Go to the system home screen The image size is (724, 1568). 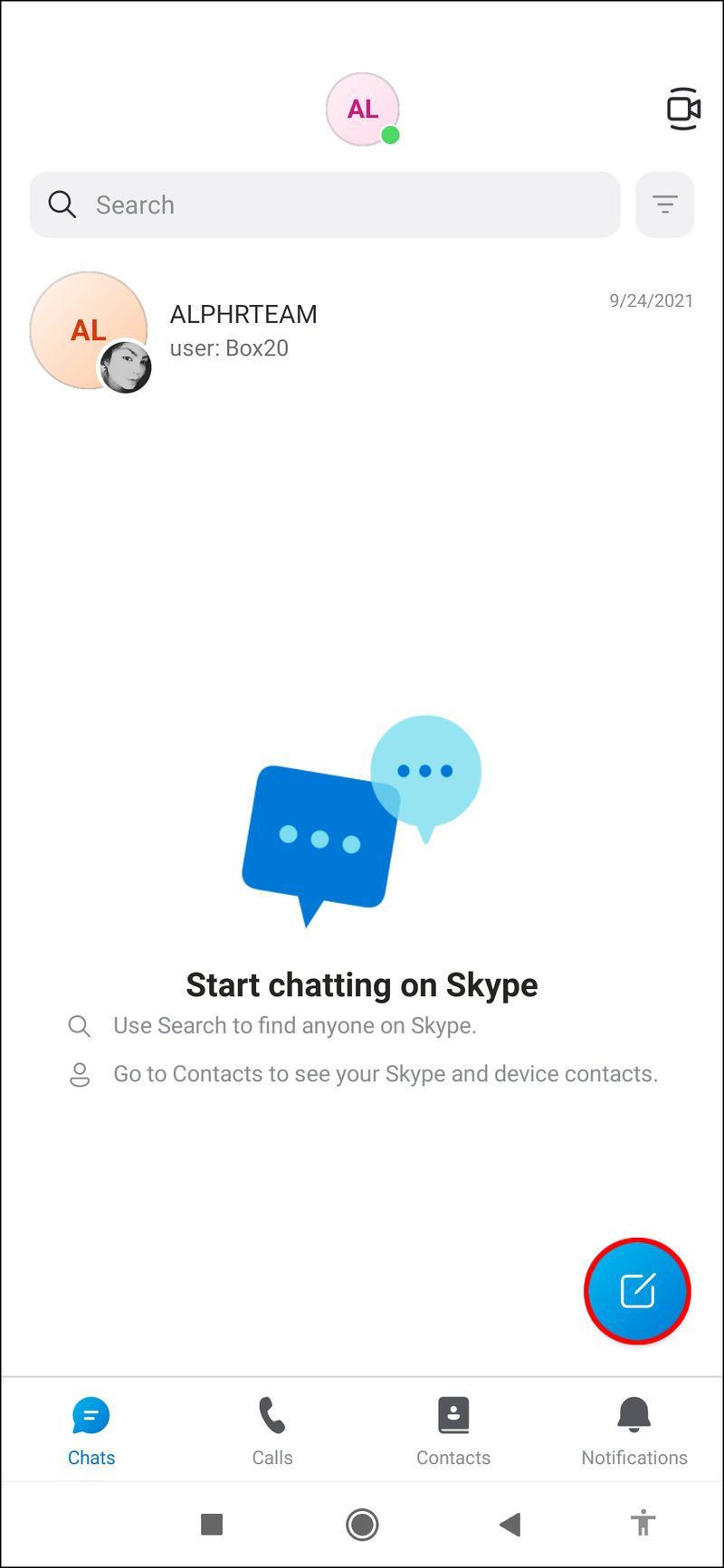pyautogui.click(x=362, y=1525)
